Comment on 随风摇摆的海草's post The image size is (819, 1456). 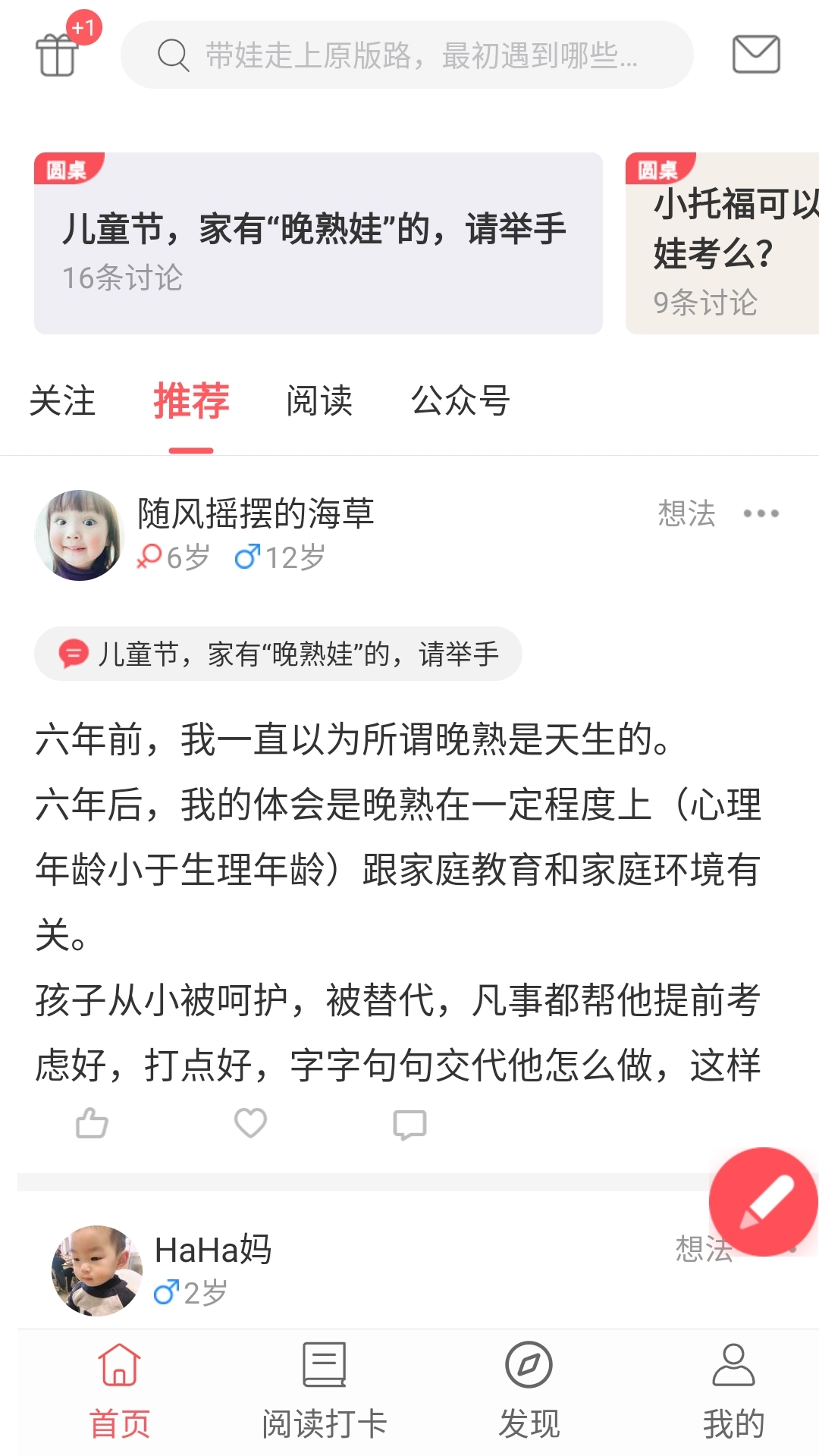tap(409, 1125)
